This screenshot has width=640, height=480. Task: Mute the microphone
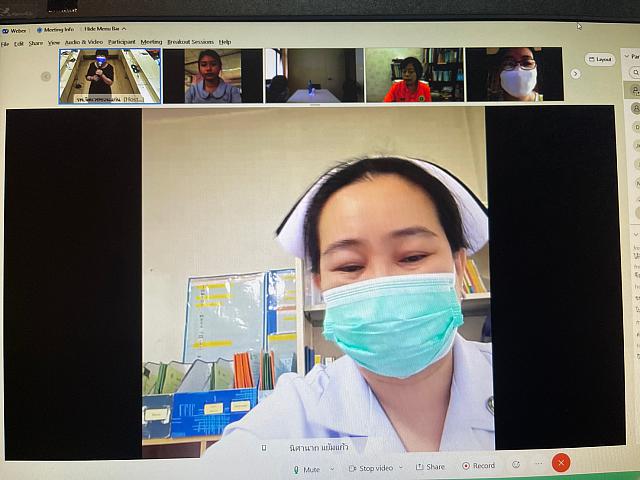pos(306,467)
